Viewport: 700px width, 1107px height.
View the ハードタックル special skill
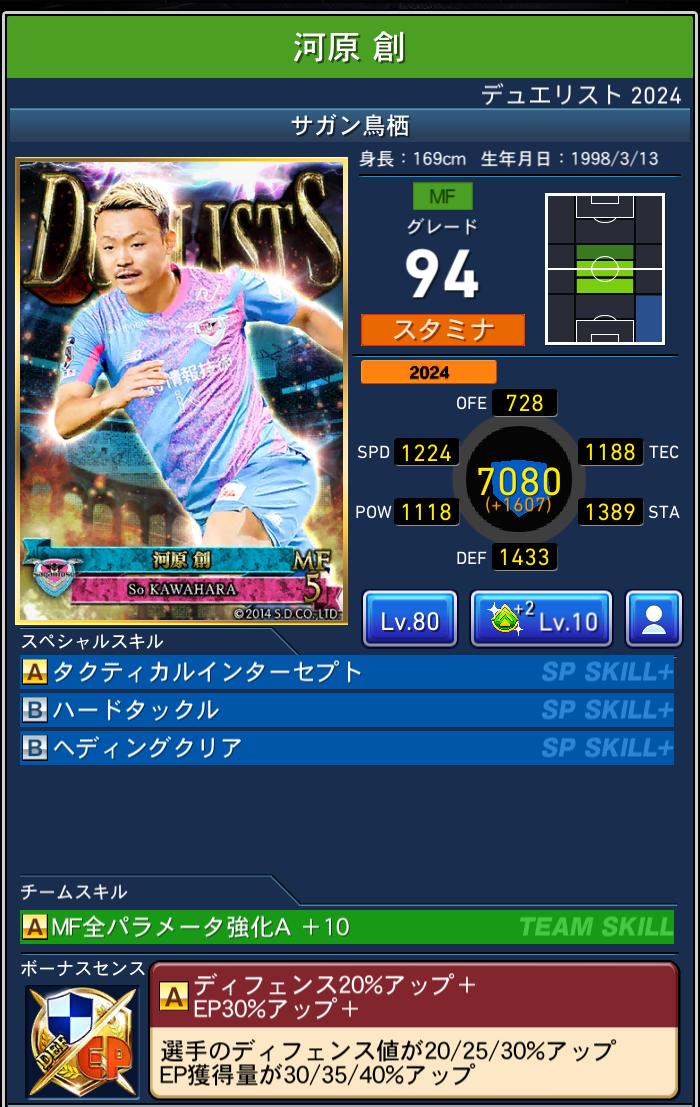click(x=346, y=710)
